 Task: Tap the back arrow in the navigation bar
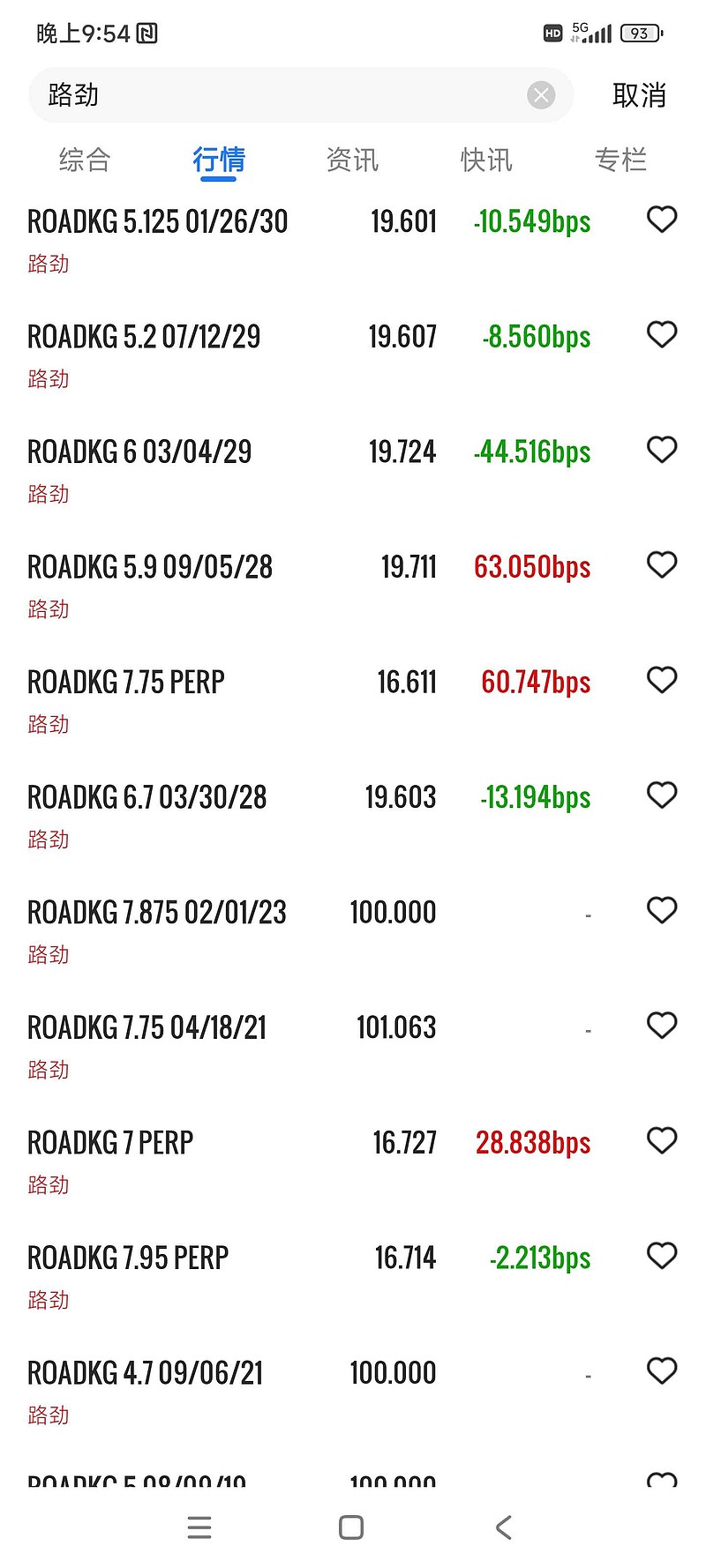pos(503,1527)
